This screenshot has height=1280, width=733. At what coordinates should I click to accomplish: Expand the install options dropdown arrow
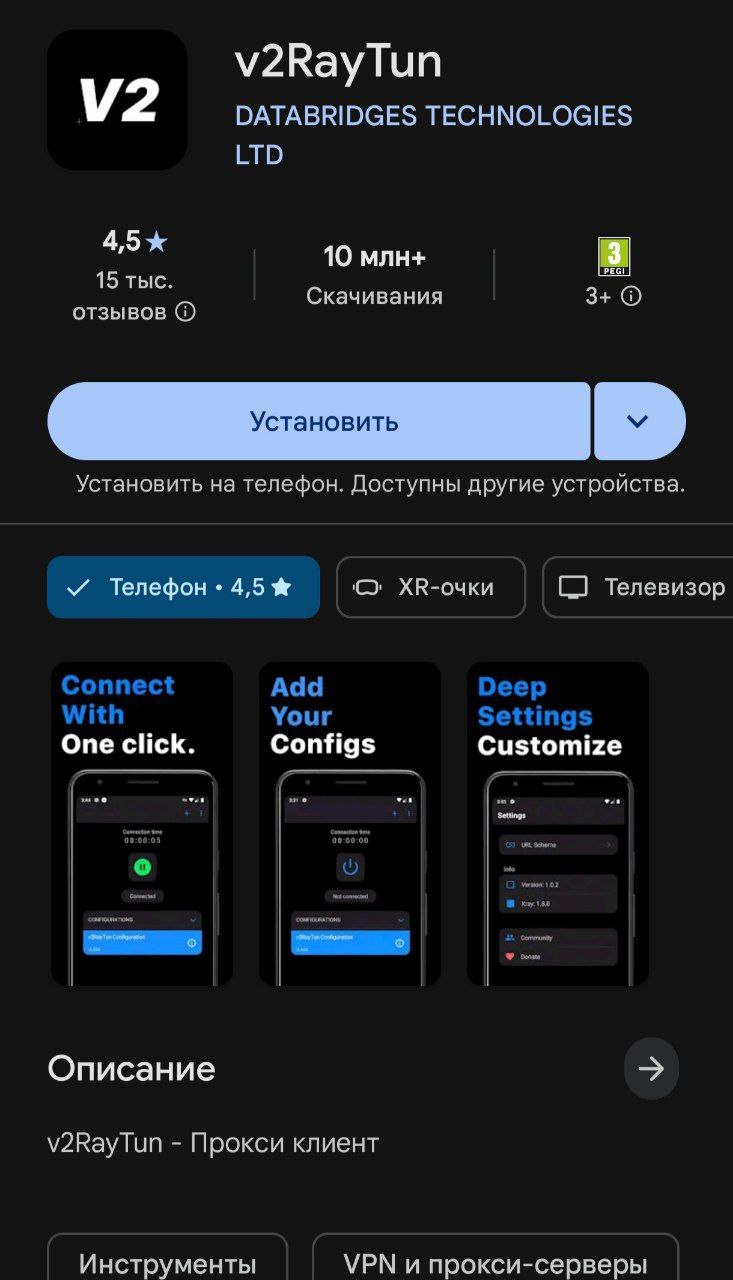pos(639,421)
